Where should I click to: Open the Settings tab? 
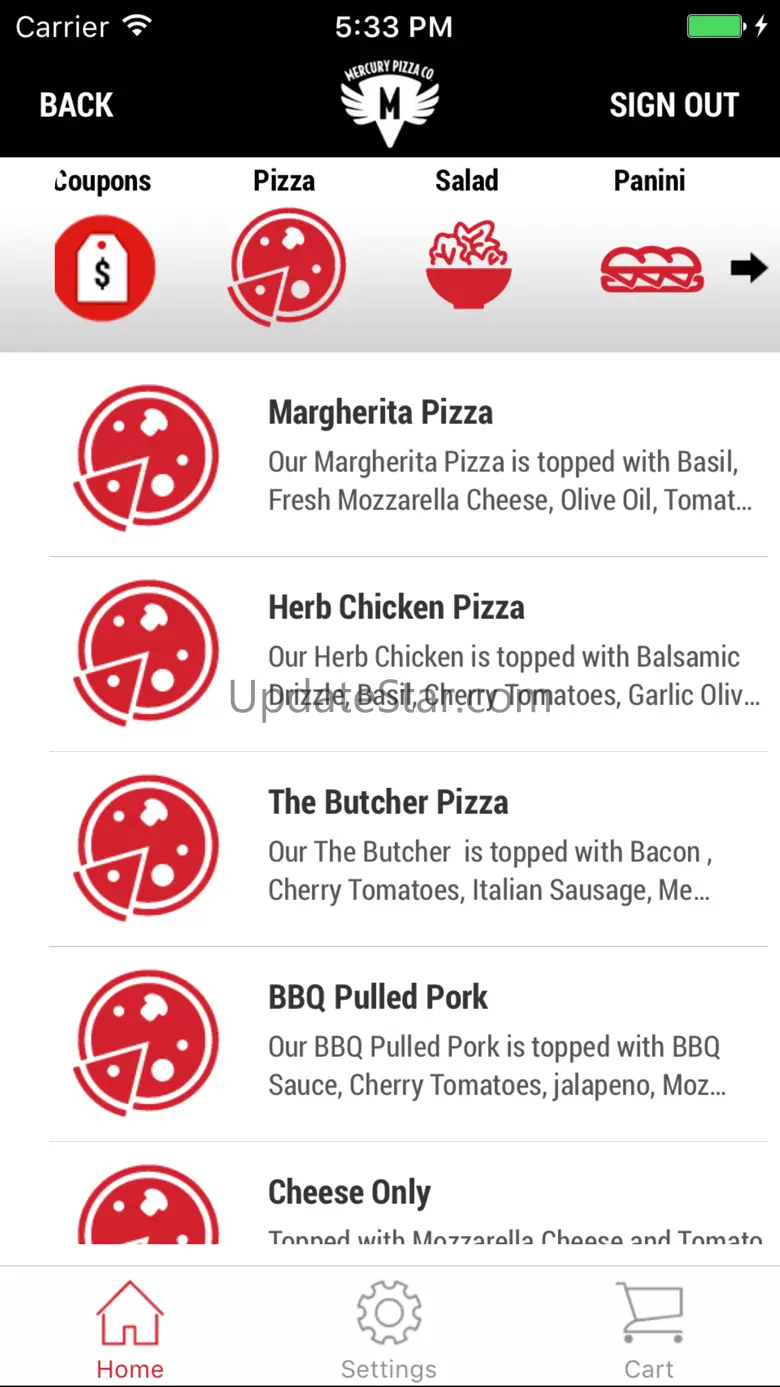pos(389,1330)
